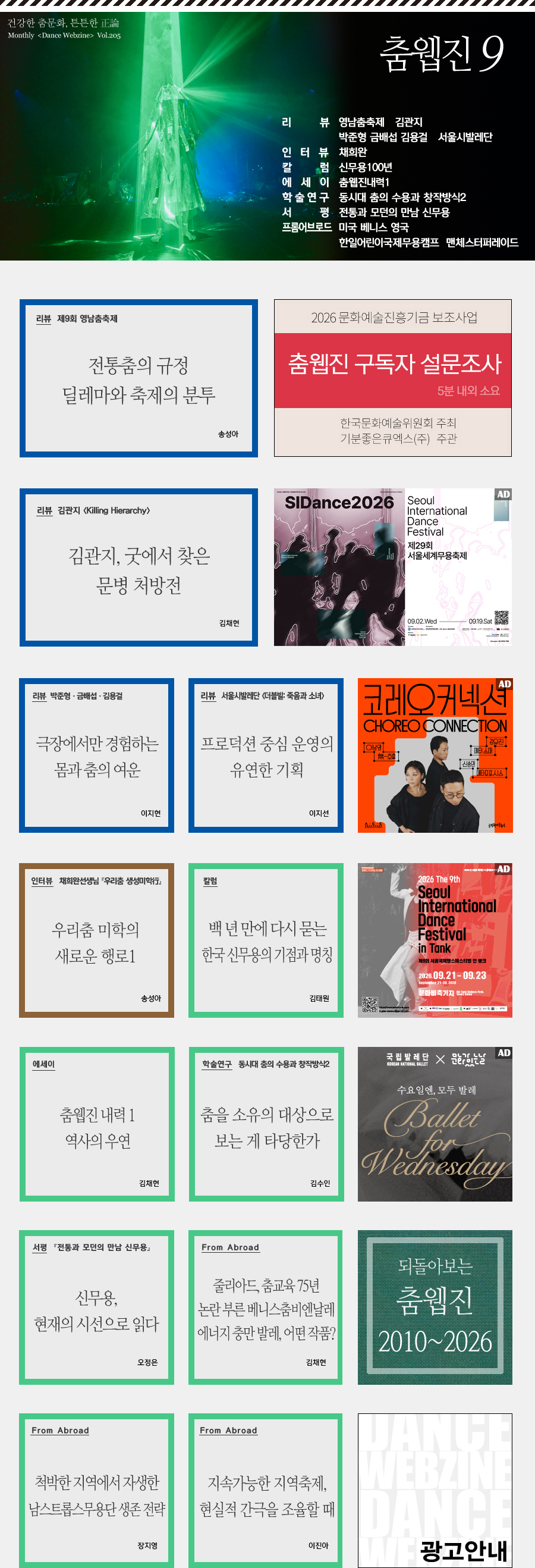Open the review 극장에서만 경험하는 몸과 춤의 여운
This screenshot has width=535, height=1568.
tap(97, 755)
